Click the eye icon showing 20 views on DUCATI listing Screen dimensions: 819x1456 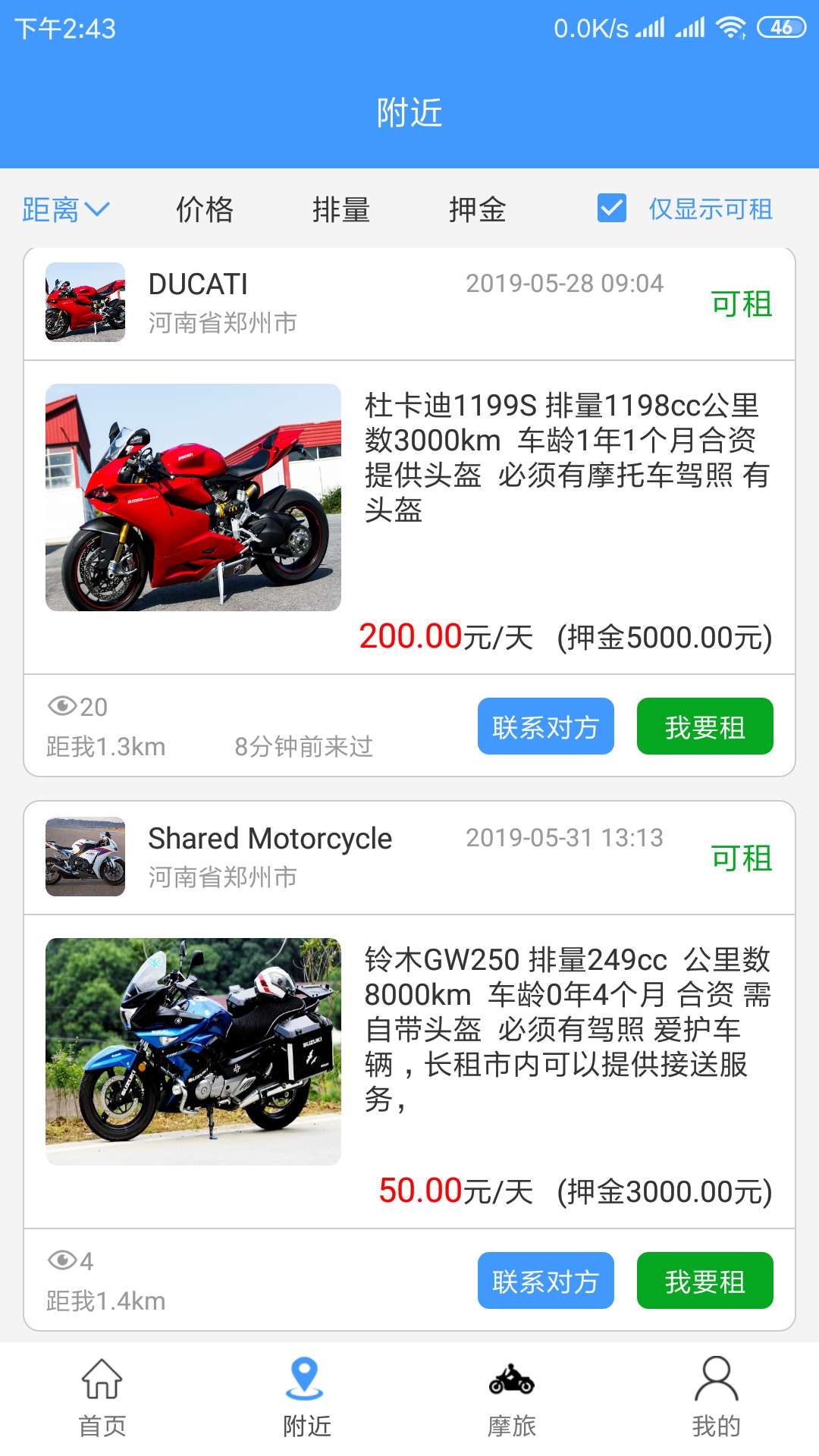(x=64, y=705)
